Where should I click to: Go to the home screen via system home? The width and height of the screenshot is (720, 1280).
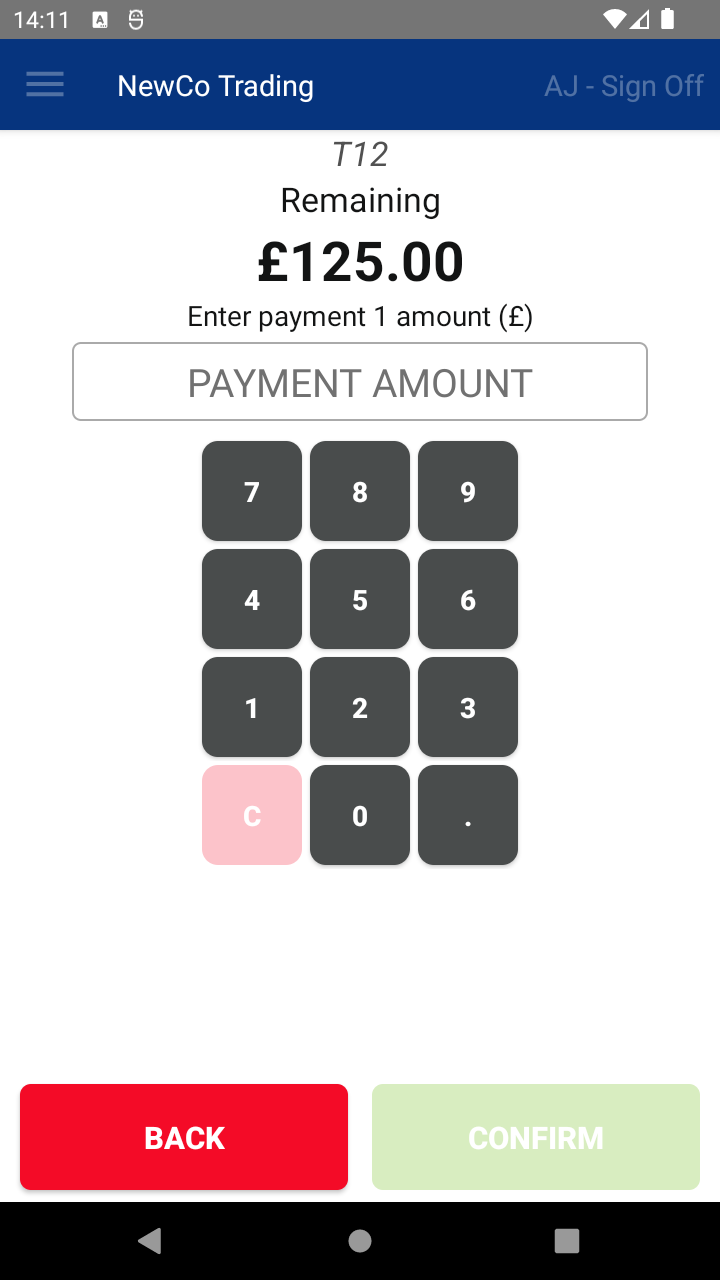[x=360, y=1241]
